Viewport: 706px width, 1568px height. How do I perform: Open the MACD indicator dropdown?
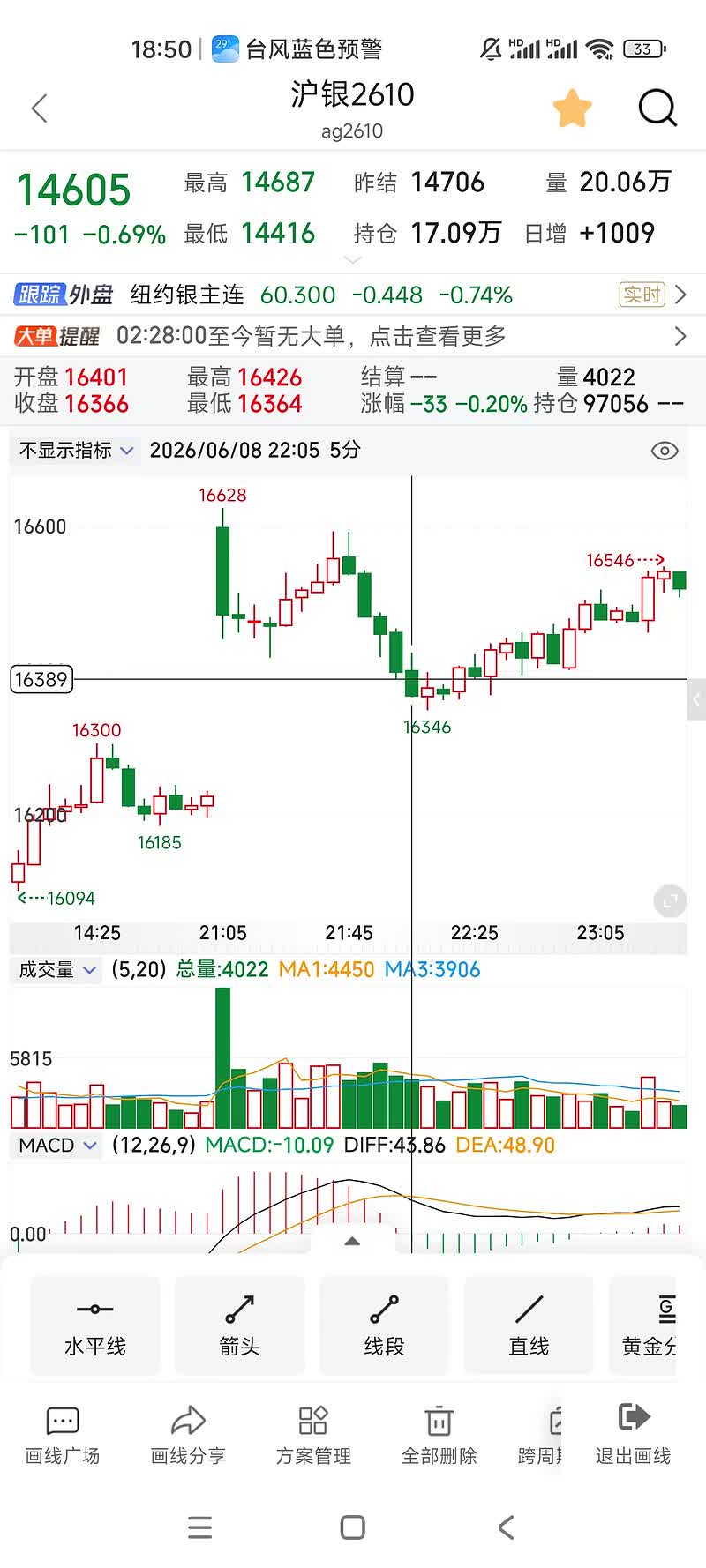(57, 1146)
